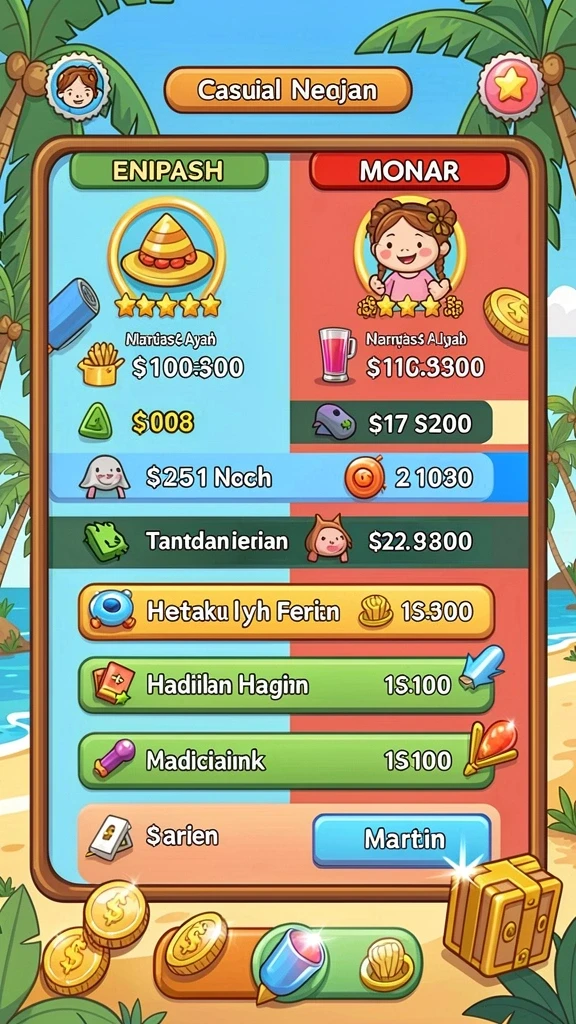Image resolution: width=576 pixels, height=1024 pixels.
Task: Open the Hetaku Iyh Ferin row
Action: [x=286, y=612]
